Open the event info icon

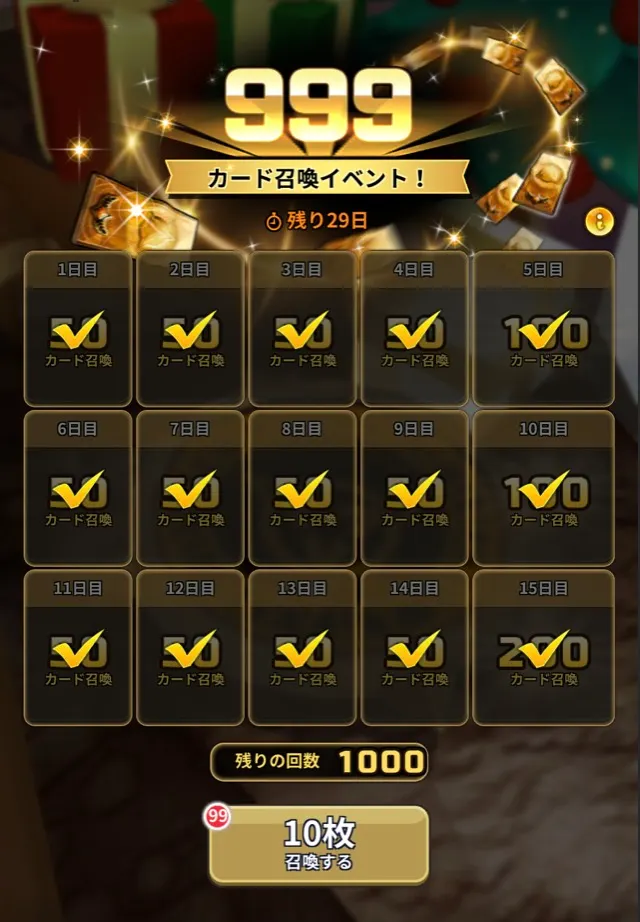click(x=599, y=221)
